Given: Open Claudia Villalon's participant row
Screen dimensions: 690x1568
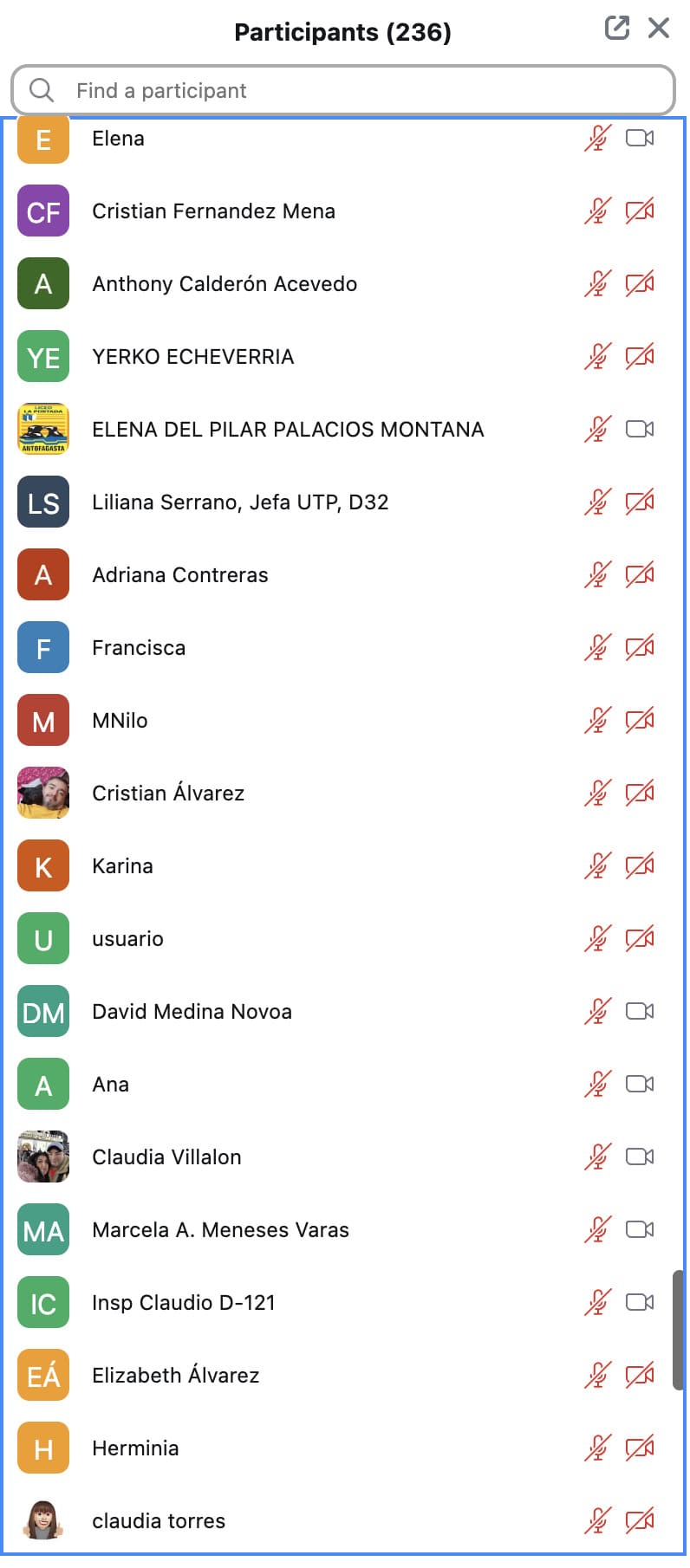Looking at the screenshot, I should pyautogui.click(x=343, y=1157).
